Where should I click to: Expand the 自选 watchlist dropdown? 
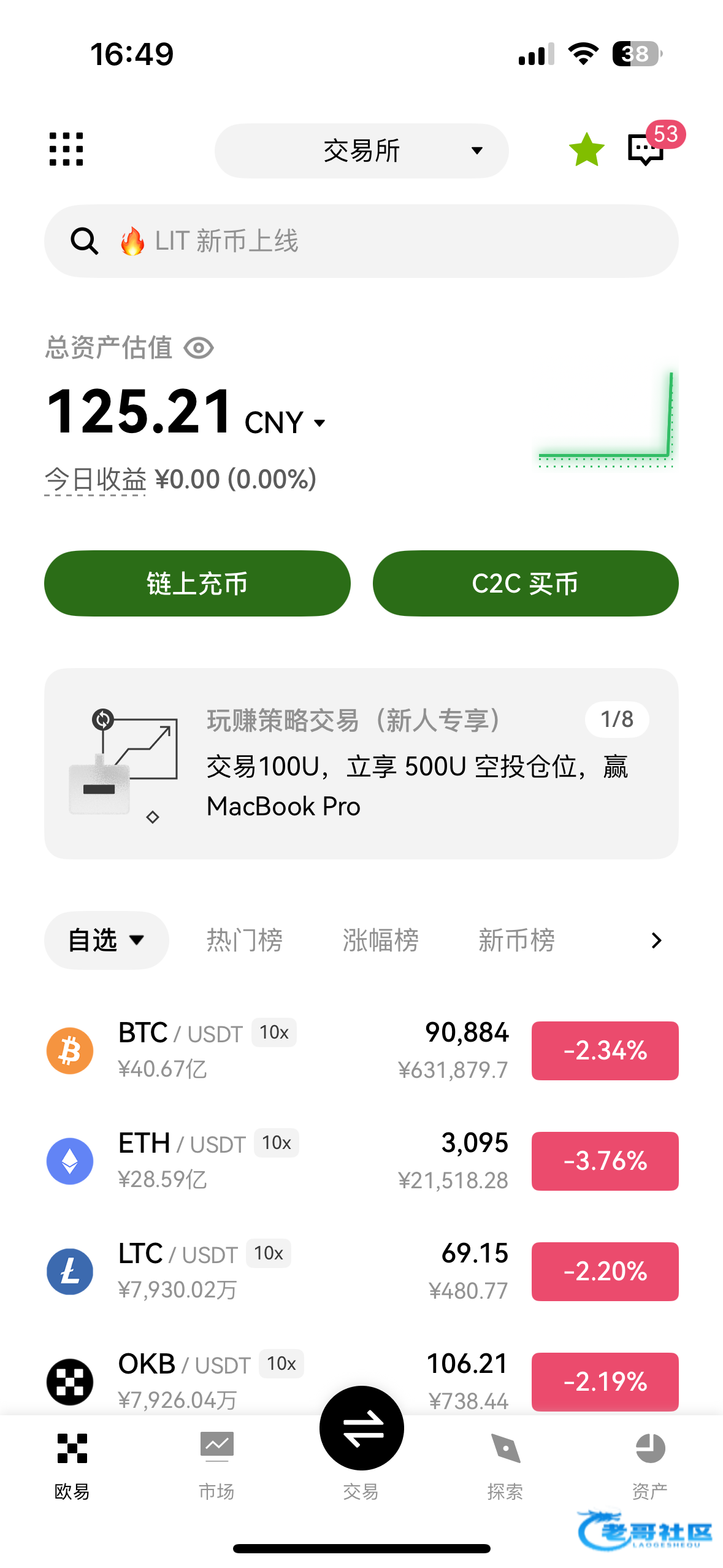106,940
